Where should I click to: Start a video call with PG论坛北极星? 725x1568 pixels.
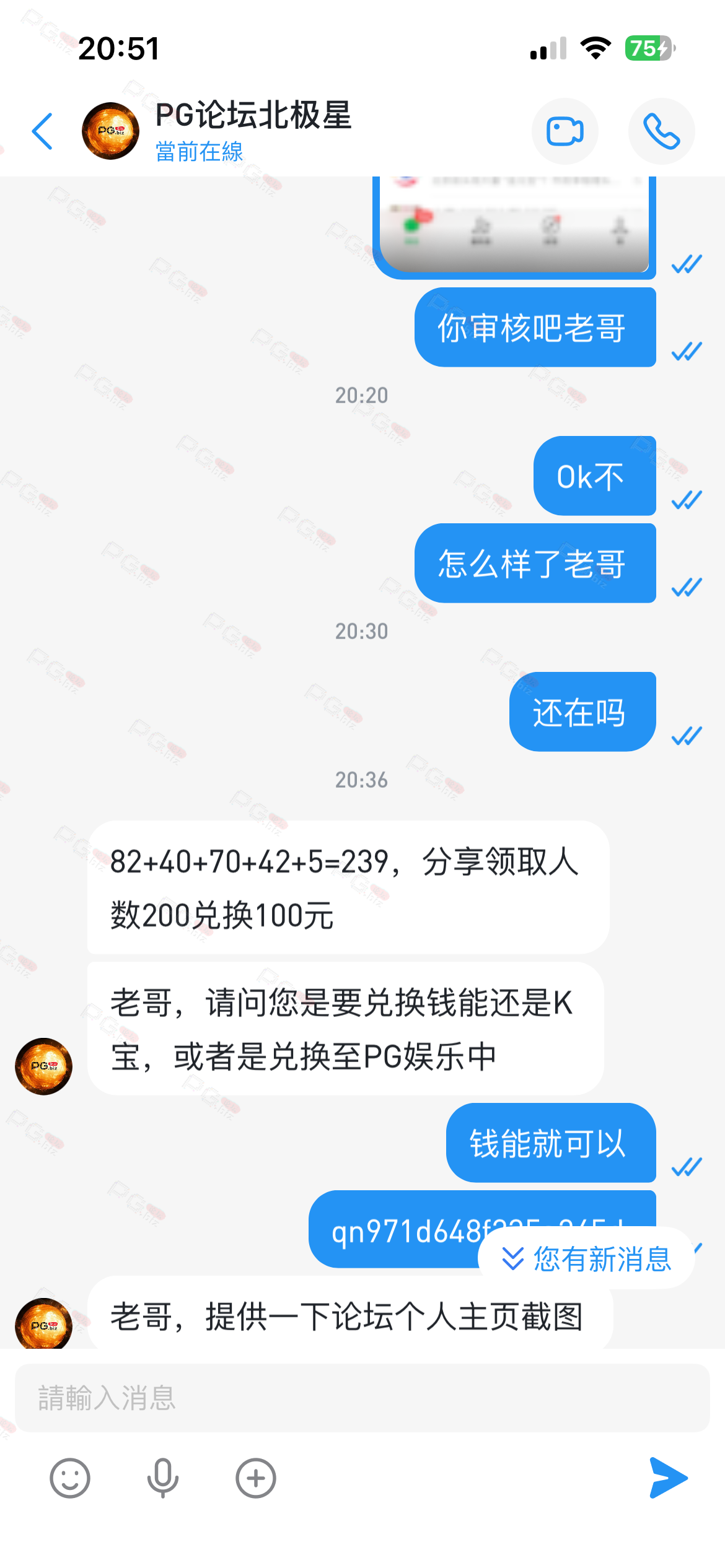coord(565,131)
